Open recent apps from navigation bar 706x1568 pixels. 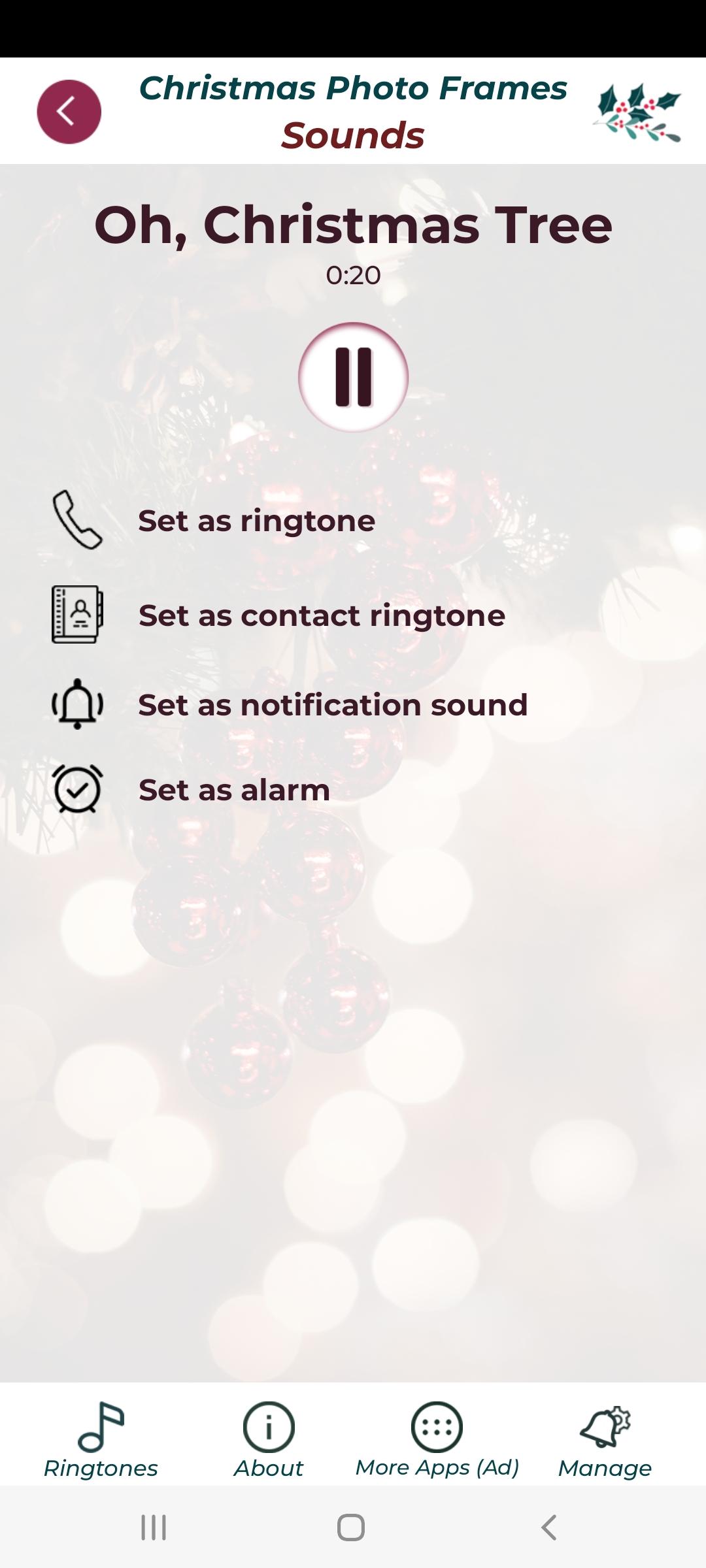(x=154, y=1527)
